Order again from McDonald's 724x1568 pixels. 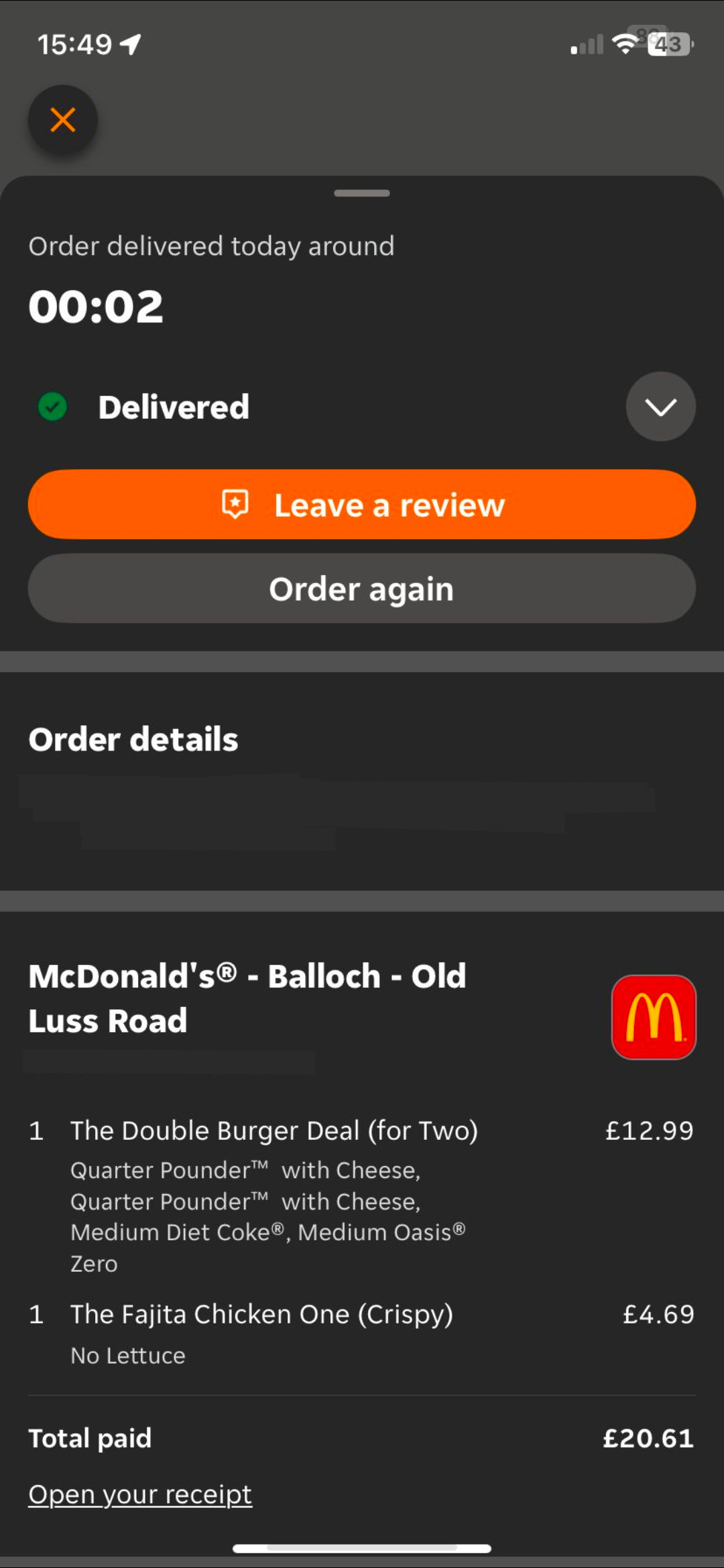tap(362, 589)
